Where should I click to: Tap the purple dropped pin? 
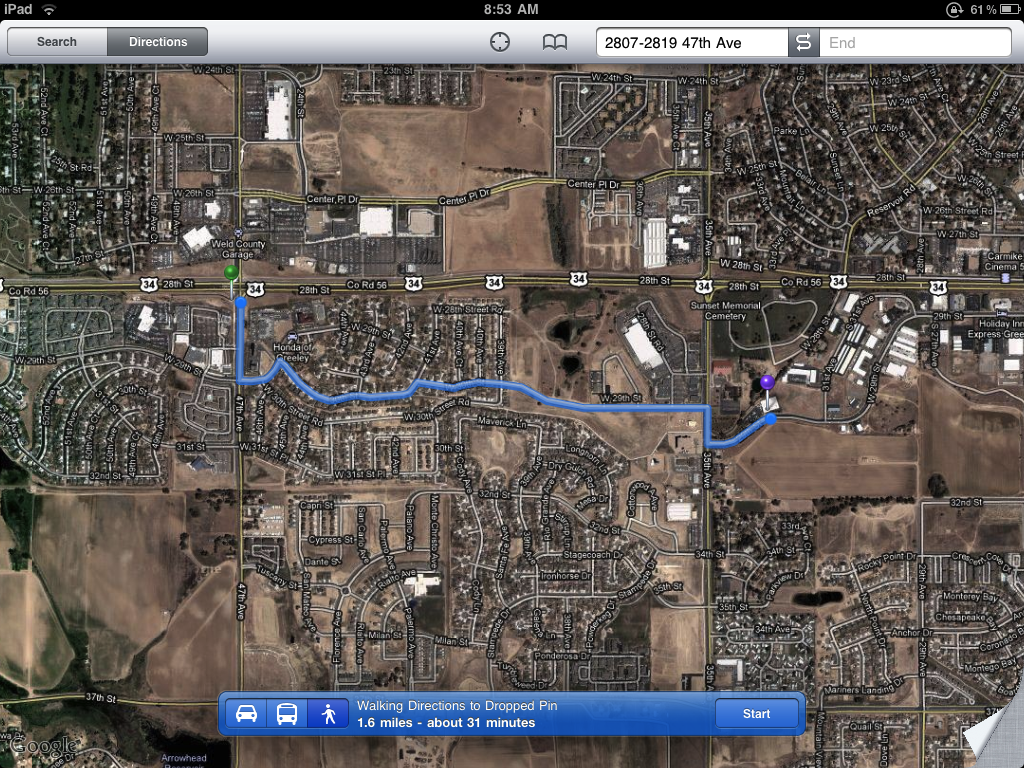click(767, 383)
